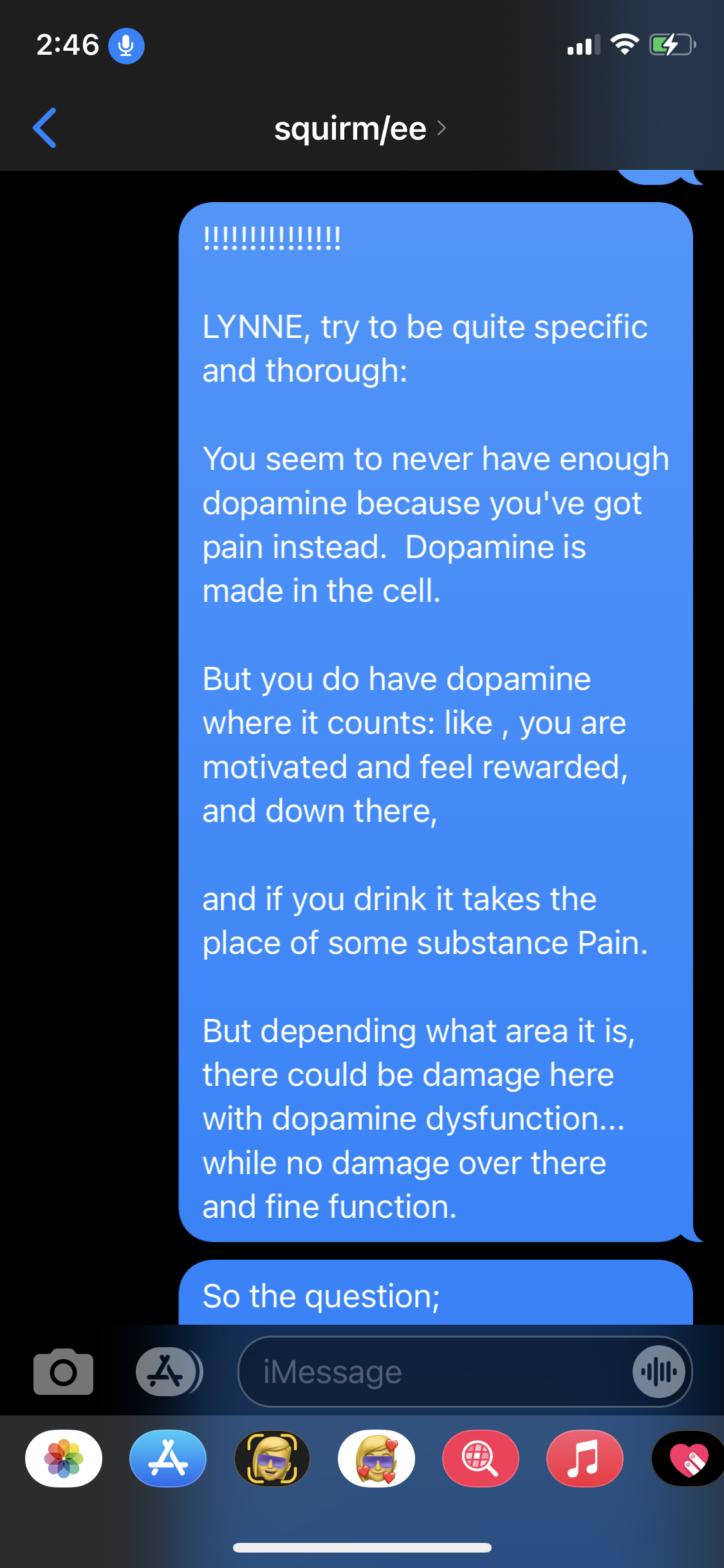The height and width of the screenshot is (1568, 724).
Task: Open the Memoji Stickers app
Action: [x=376, y=1458]
